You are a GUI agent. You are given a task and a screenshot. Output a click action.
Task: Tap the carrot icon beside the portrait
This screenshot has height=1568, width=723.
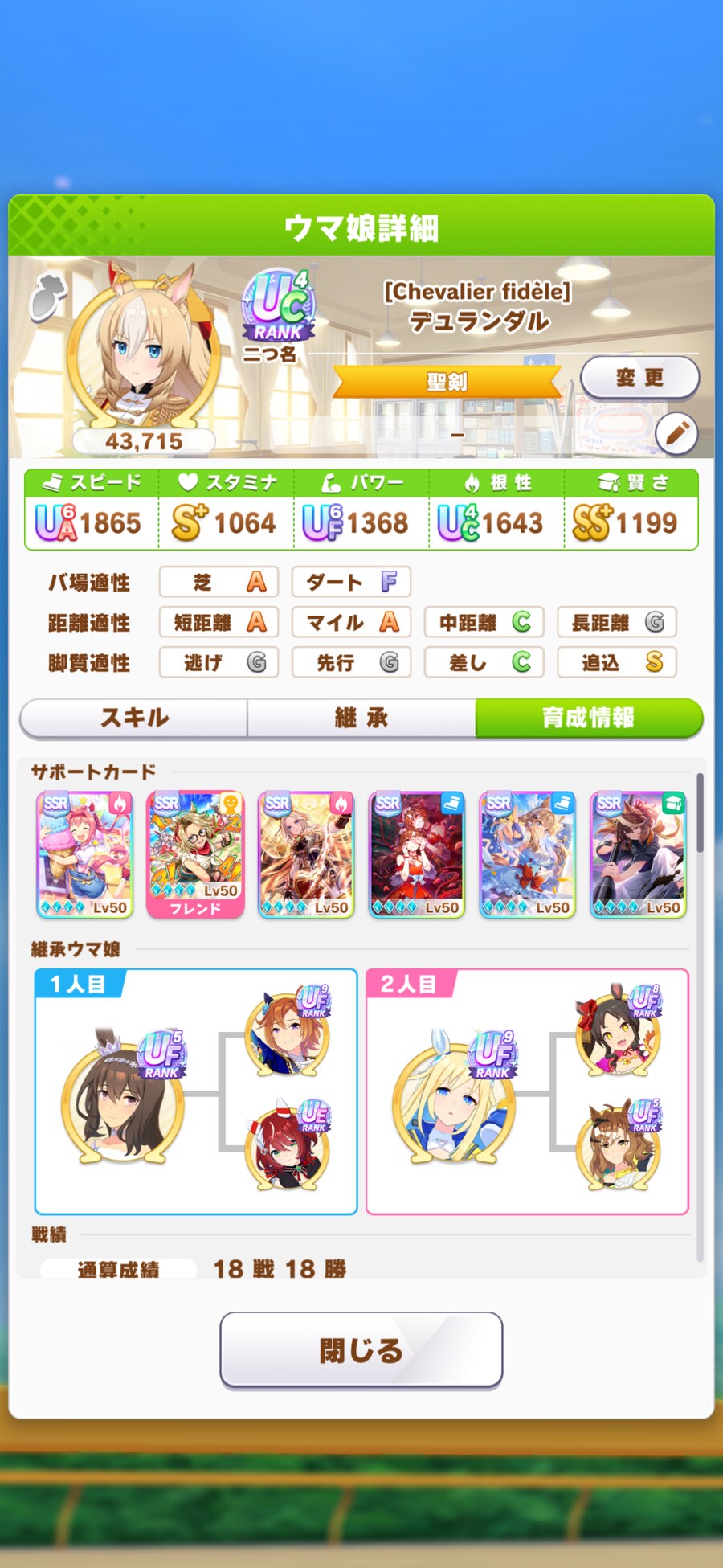tap(48, 296)
